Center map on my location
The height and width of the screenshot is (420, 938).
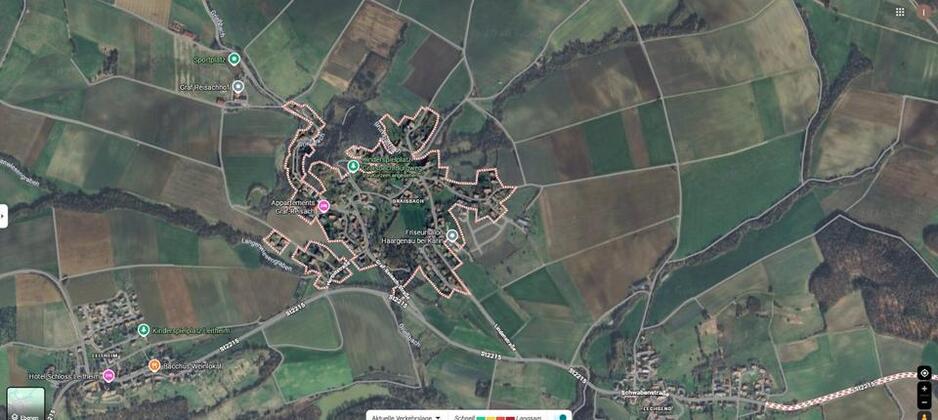[924, 372]
